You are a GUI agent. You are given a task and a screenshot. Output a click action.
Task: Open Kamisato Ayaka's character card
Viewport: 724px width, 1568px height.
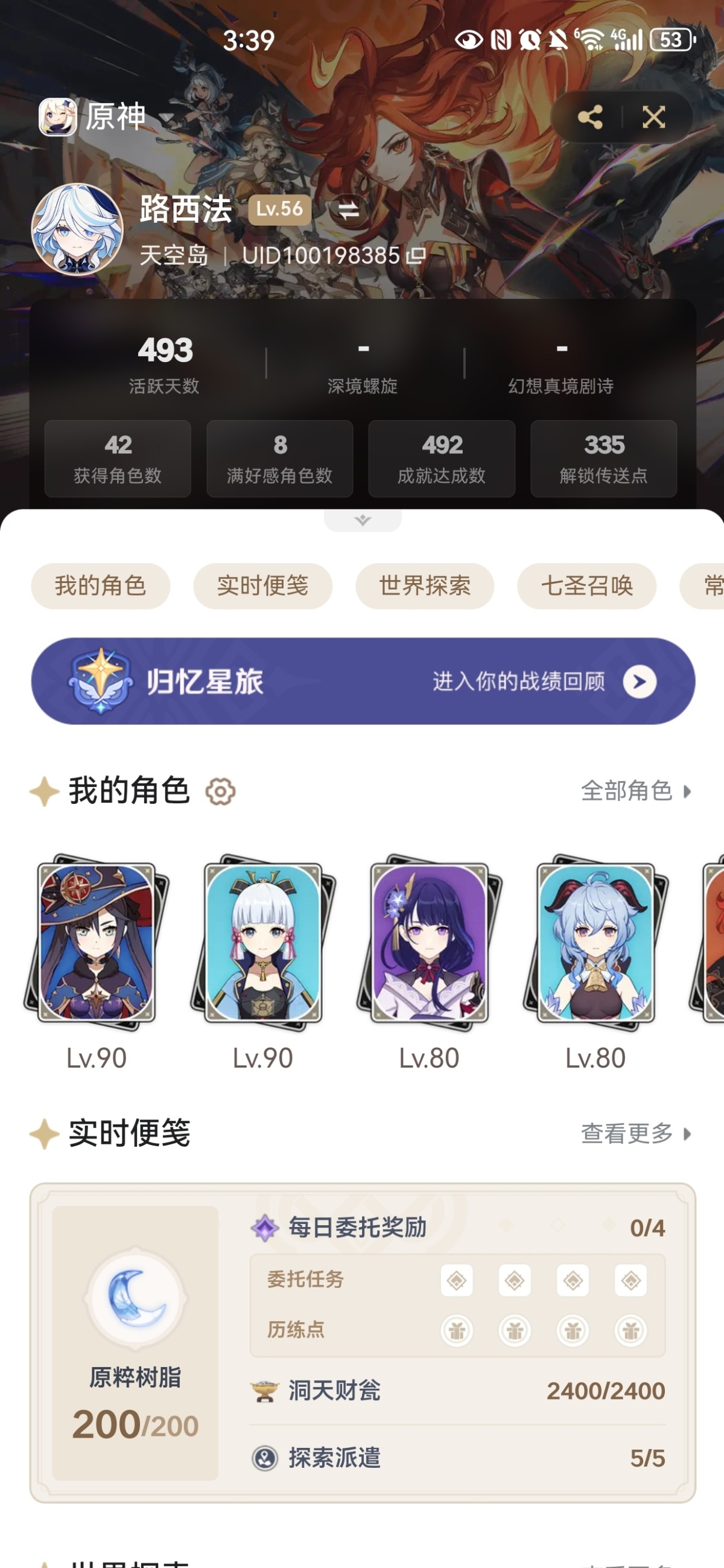[x=263, y=942]
